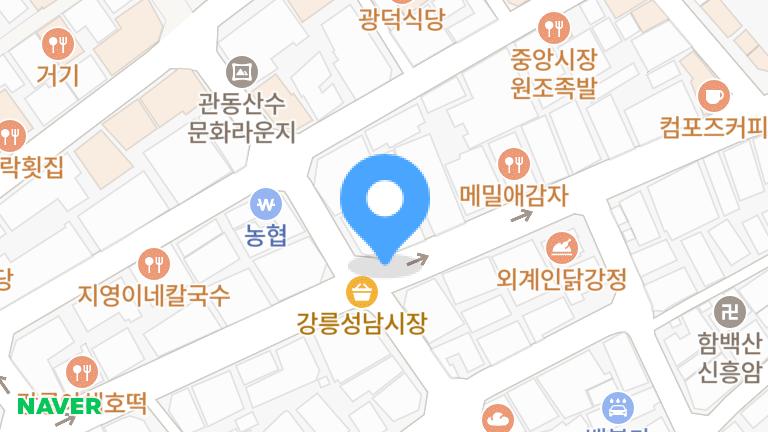Open the 농협 bank marker
Image resolution: width=768 pixels, height=432 pixels.
point(266,205)
